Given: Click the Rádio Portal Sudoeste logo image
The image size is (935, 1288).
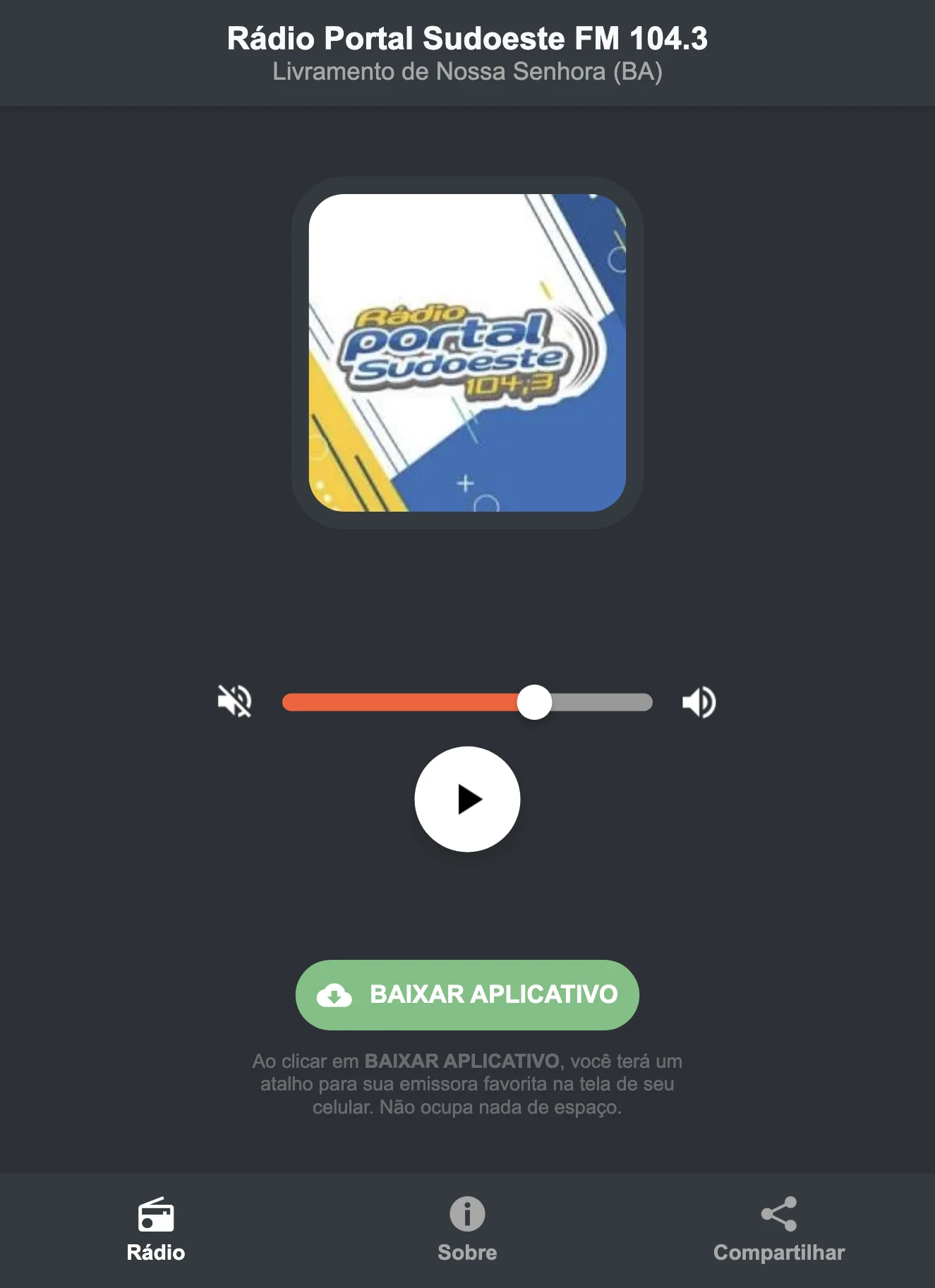Looking at the screenshot, I should (467, 353).
